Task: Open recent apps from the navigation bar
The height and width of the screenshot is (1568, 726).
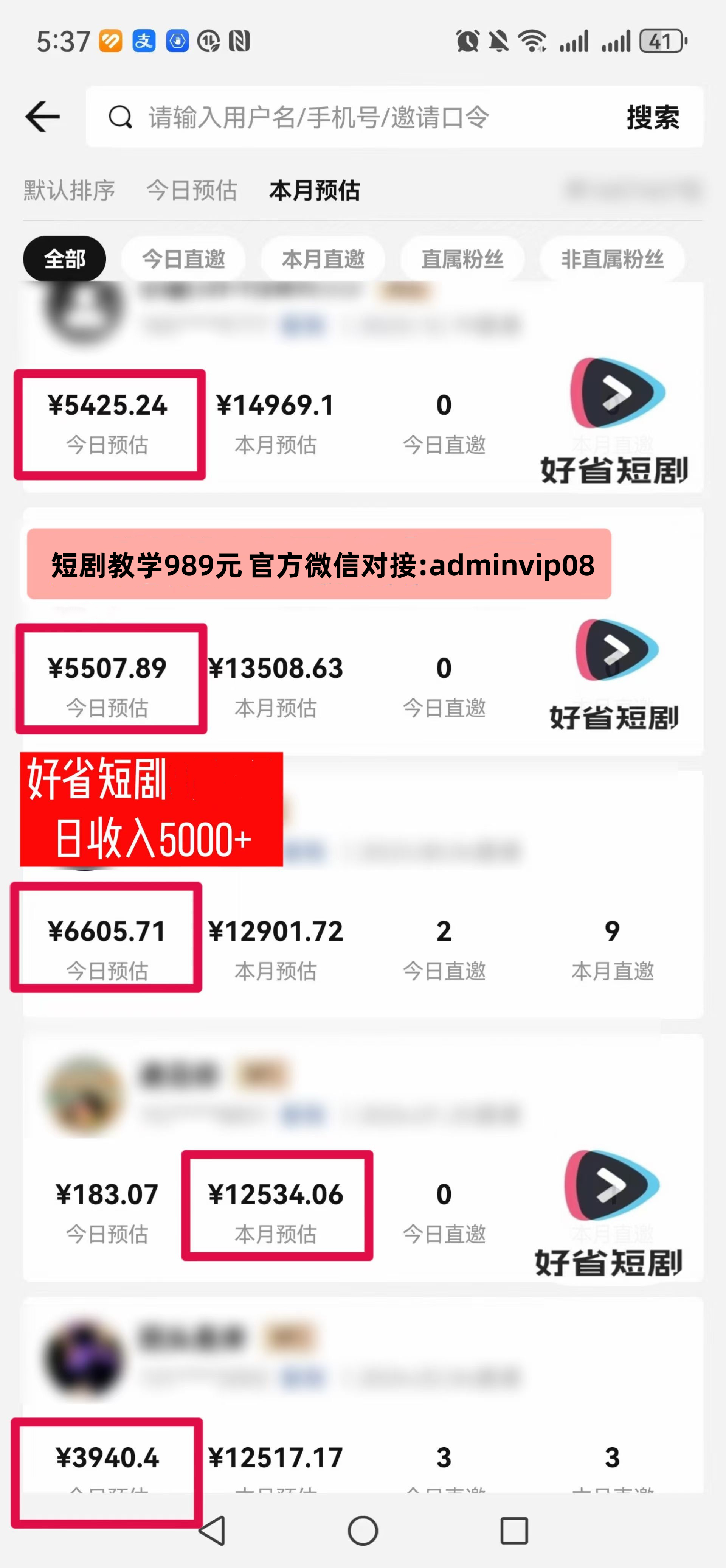Action: (514, 1530)
